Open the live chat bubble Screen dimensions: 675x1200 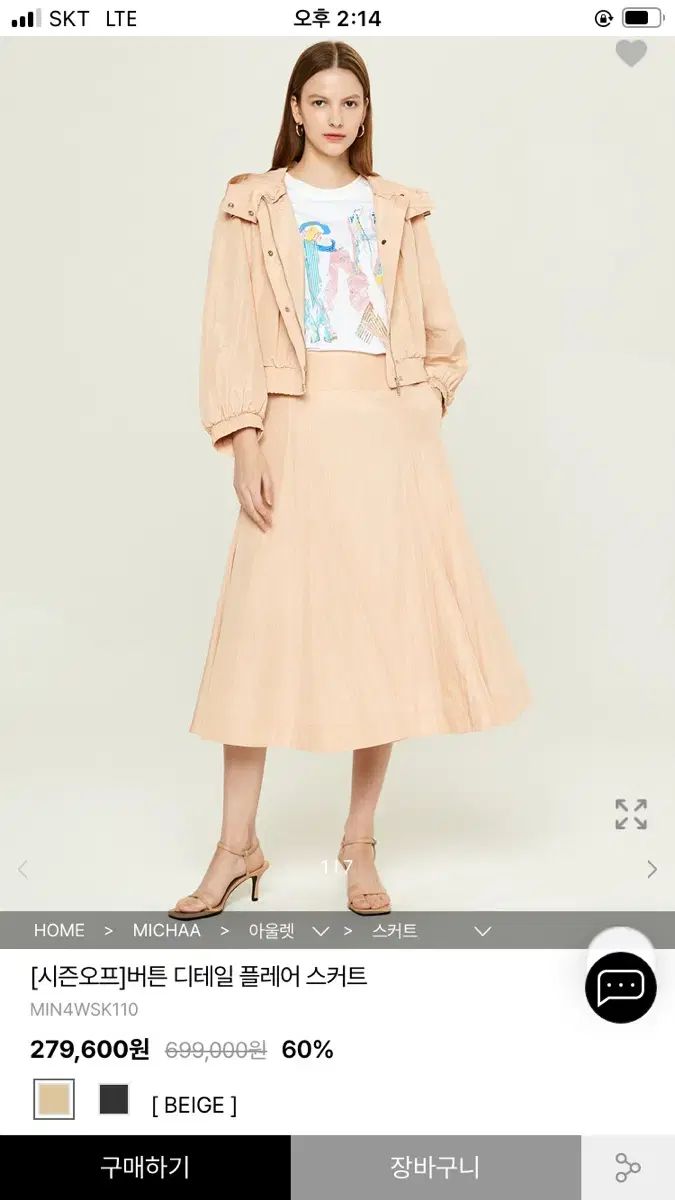620,988
